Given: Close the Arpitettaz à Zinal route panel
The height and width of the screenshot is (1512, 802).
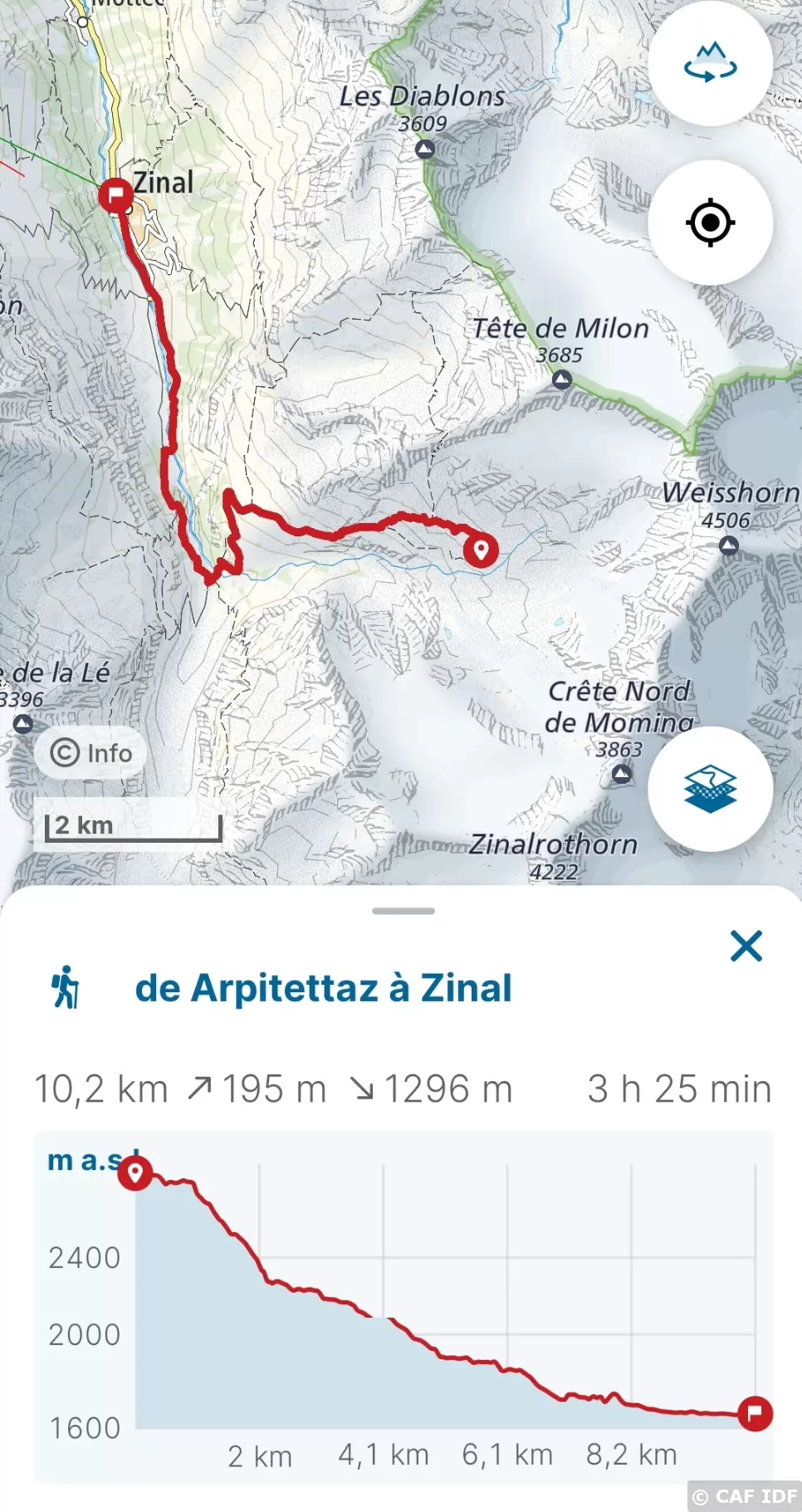Looking at the screenshot, I should tap(746, 946).
